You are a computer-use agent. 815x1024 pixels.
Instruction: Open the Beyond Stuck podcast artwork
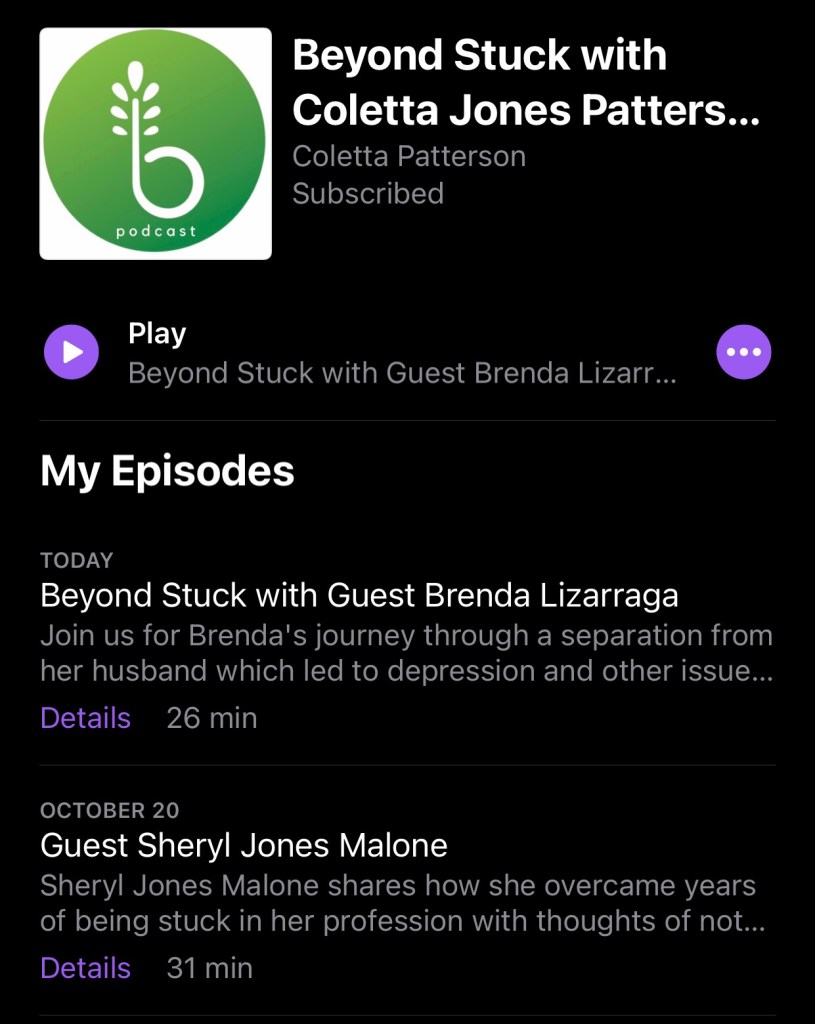155,144
